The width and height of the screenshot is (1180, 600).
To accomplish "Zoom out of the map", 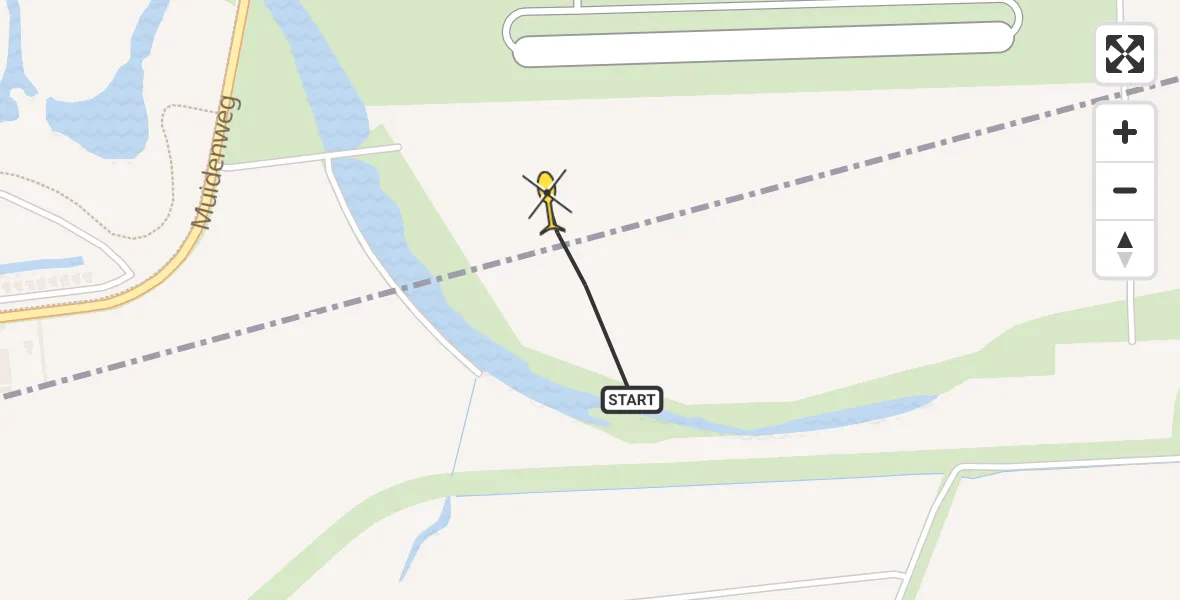I will click(x=1125, y=190).
